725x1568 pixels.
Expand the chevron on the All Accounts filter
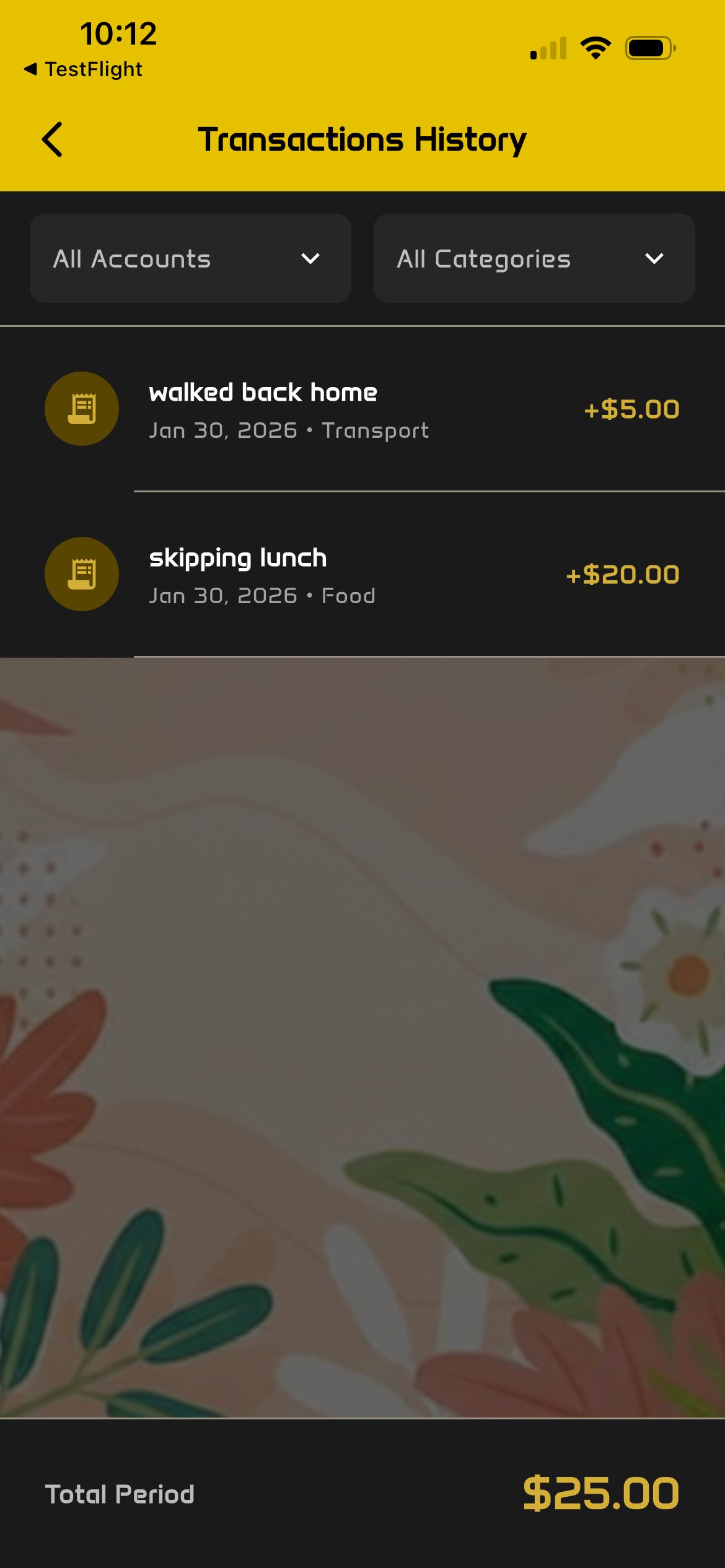point(312,258)
